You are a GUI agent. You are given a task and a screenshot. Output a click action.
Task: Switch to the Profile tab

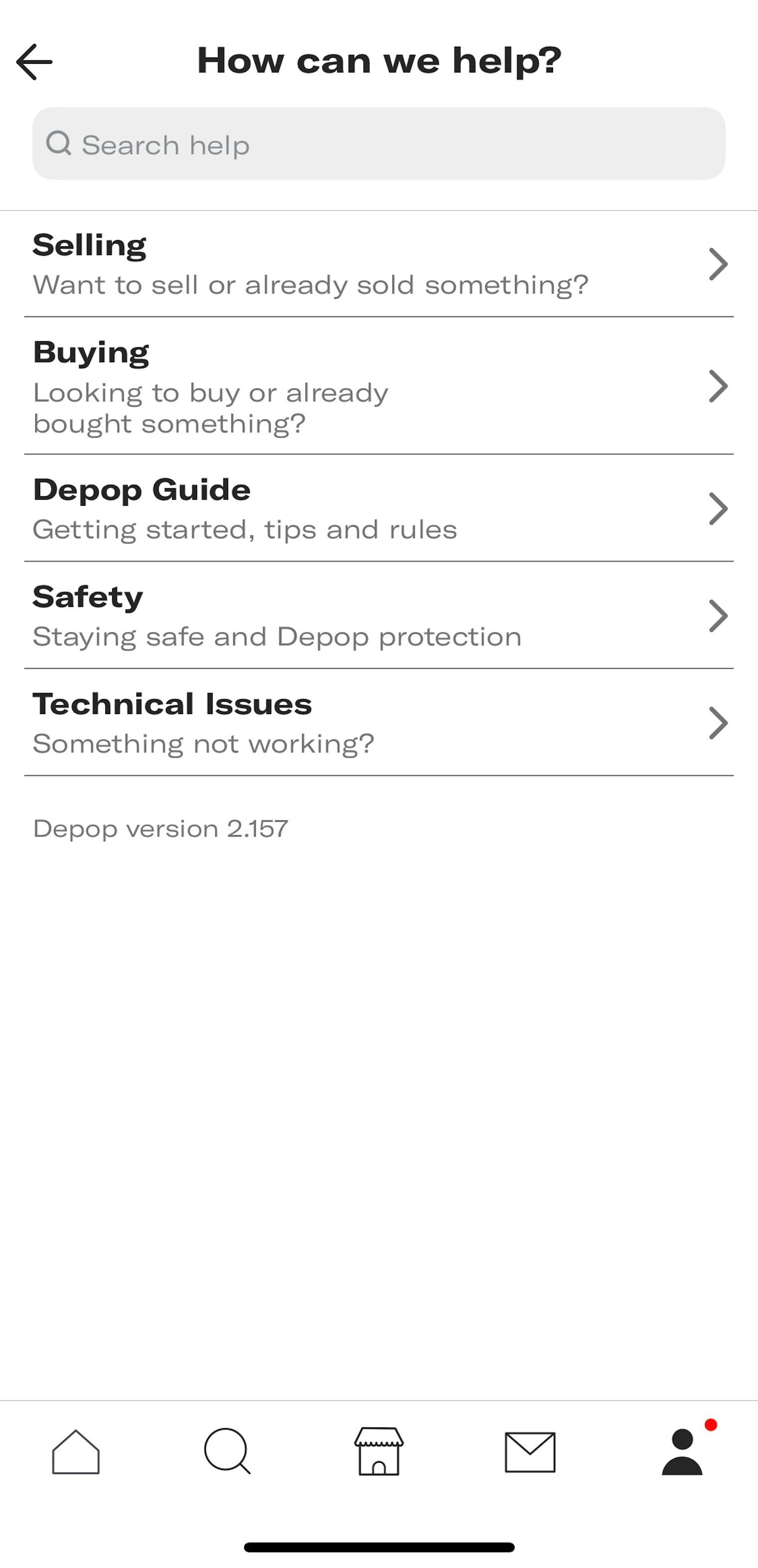tap(682, 1452)
